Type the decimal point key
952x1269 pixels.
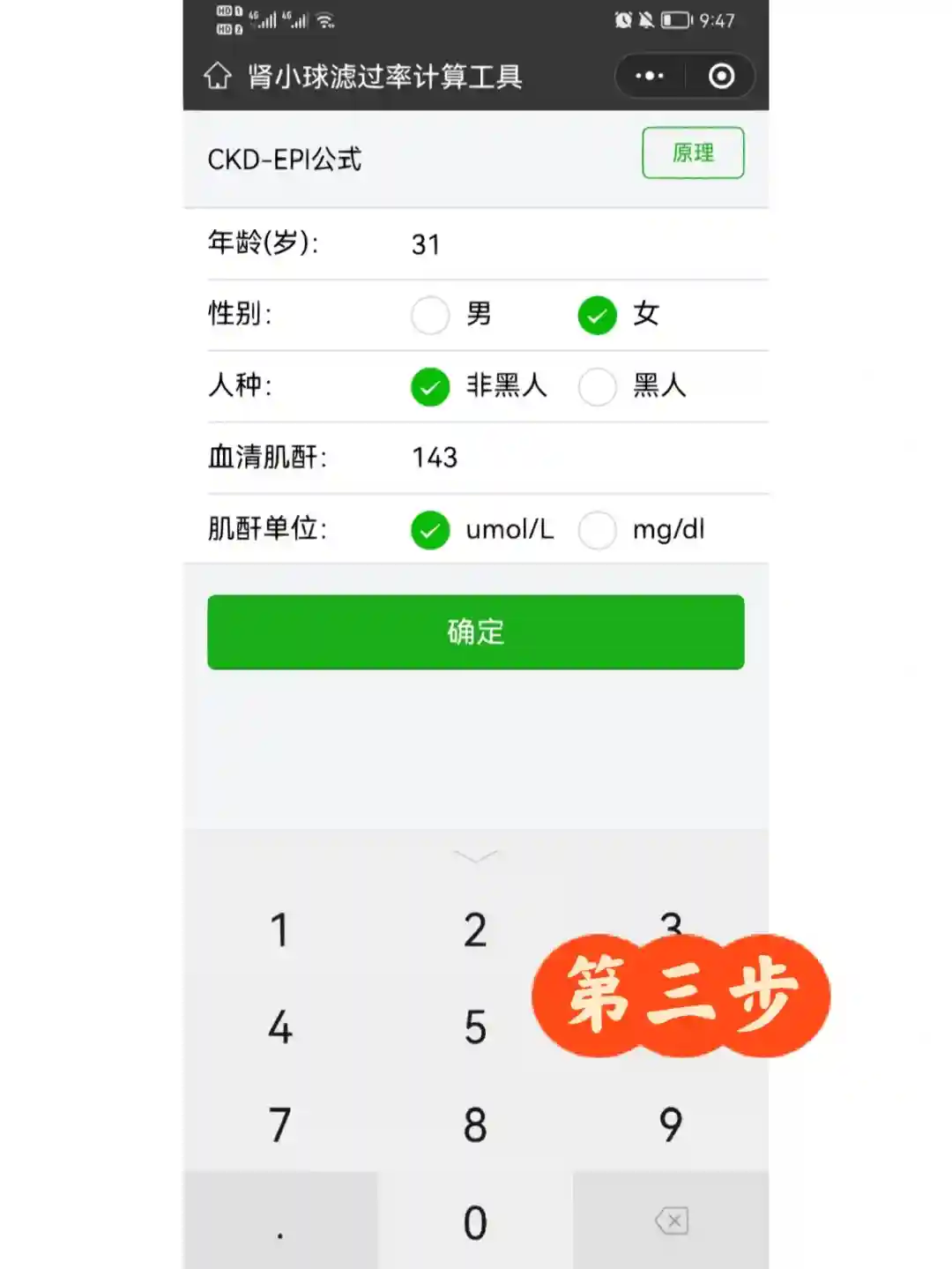tap(280, 1222)
